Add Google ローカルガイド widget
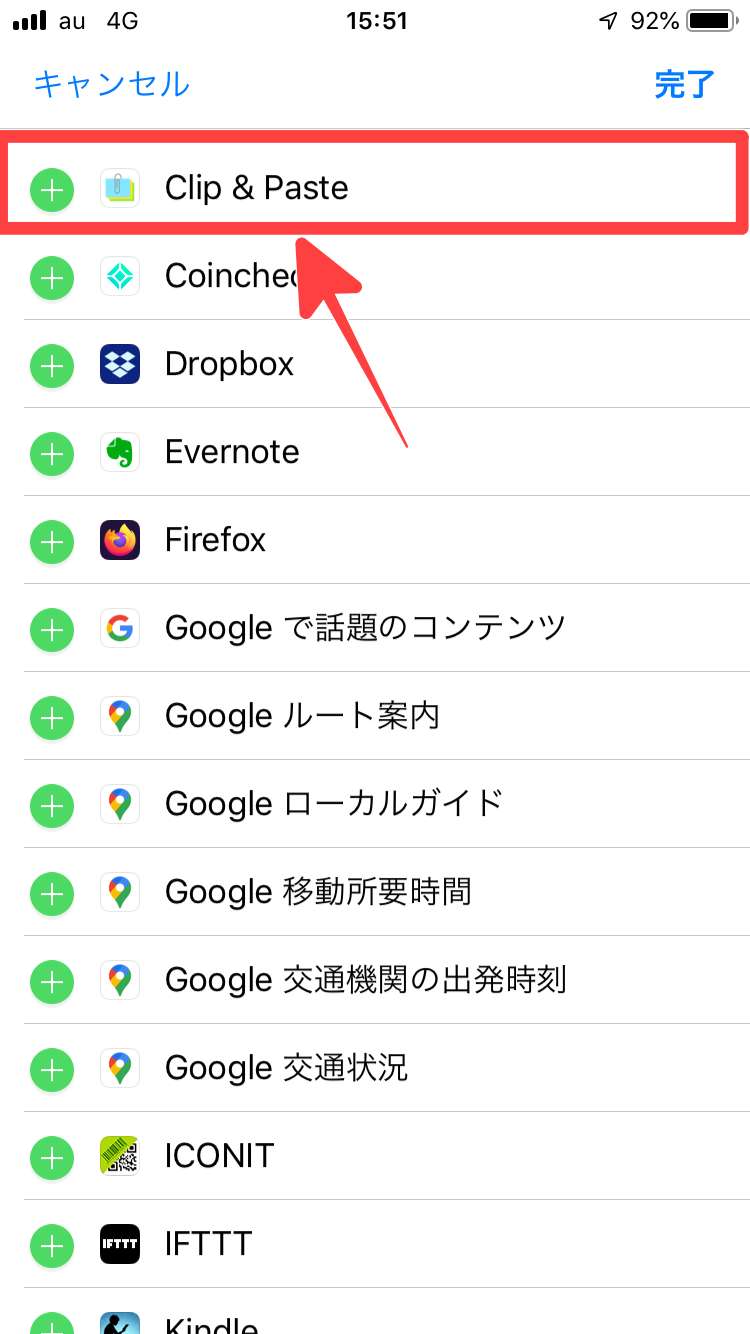 coord(52,805)
